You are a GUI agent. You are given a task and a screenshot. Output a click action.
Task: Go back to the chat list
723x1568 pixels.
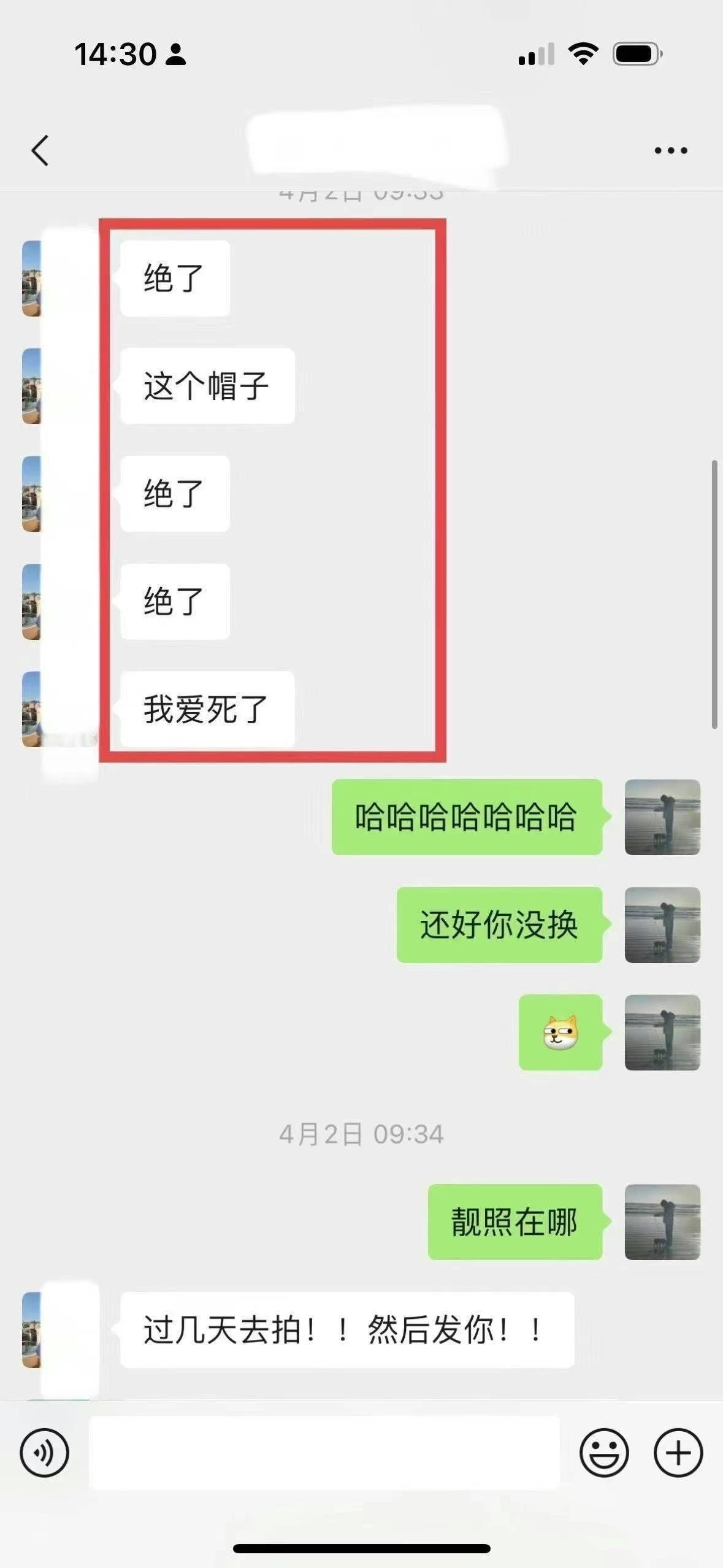point(40,150)
